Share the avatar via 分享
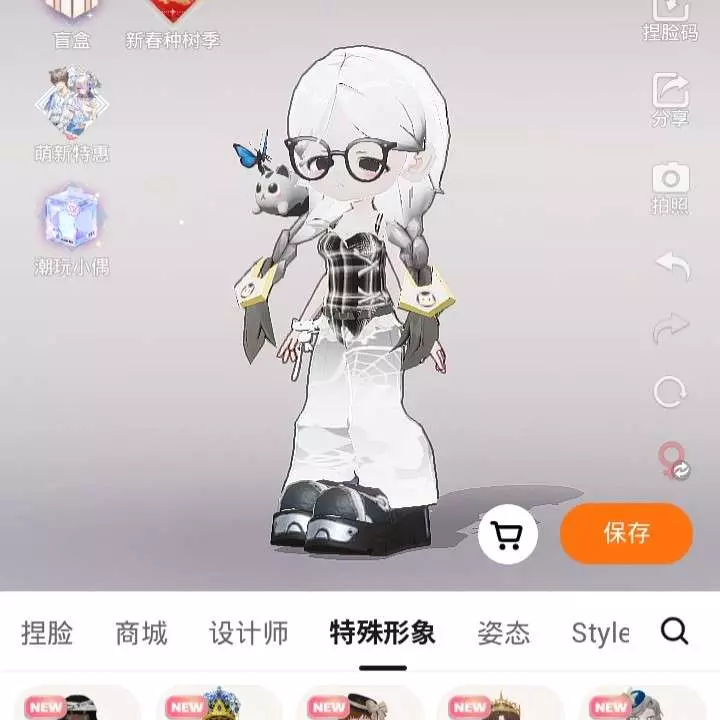 (x=670, y=100)
